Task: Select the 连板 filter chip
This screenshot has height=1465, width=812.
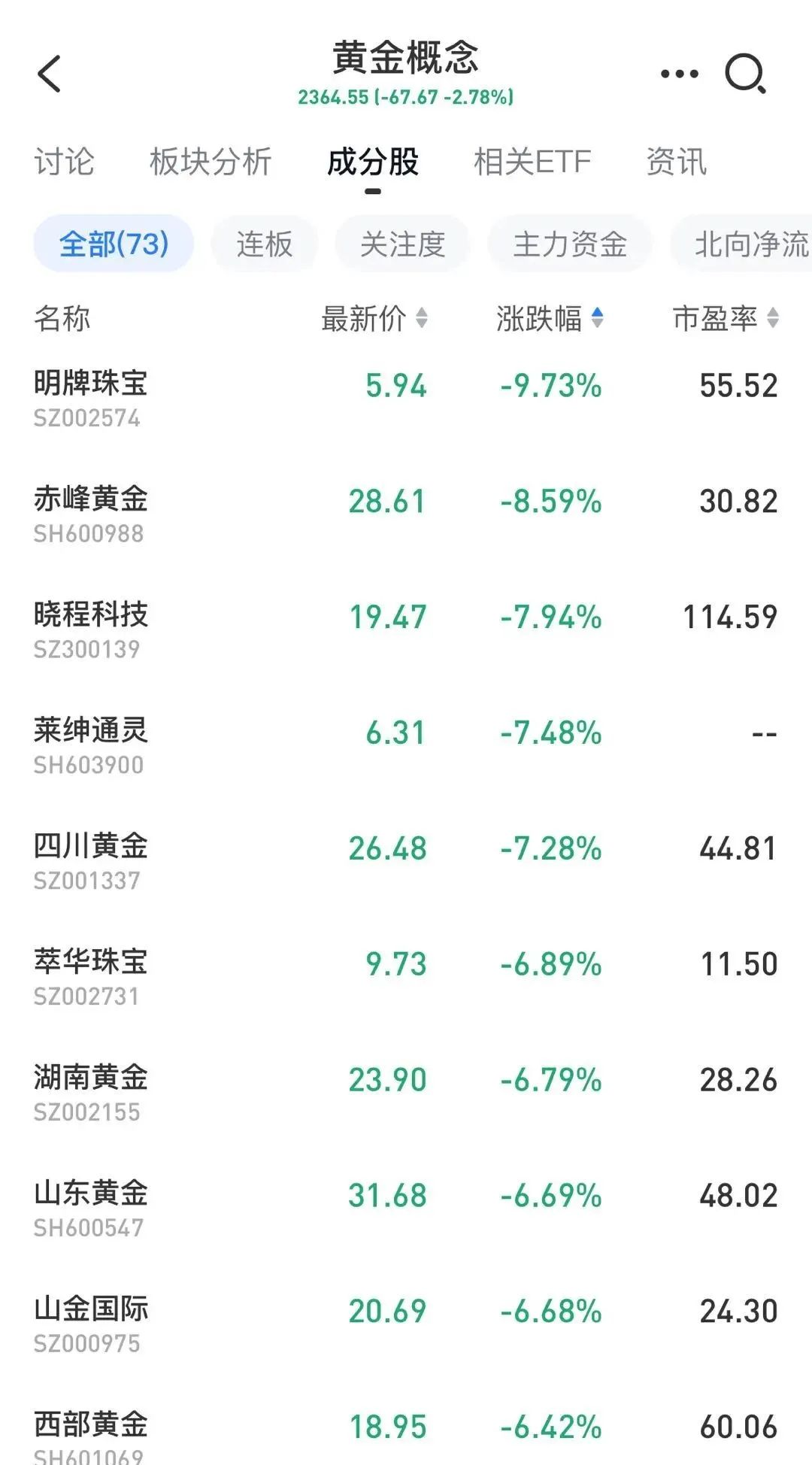Action: pos(264,244)
